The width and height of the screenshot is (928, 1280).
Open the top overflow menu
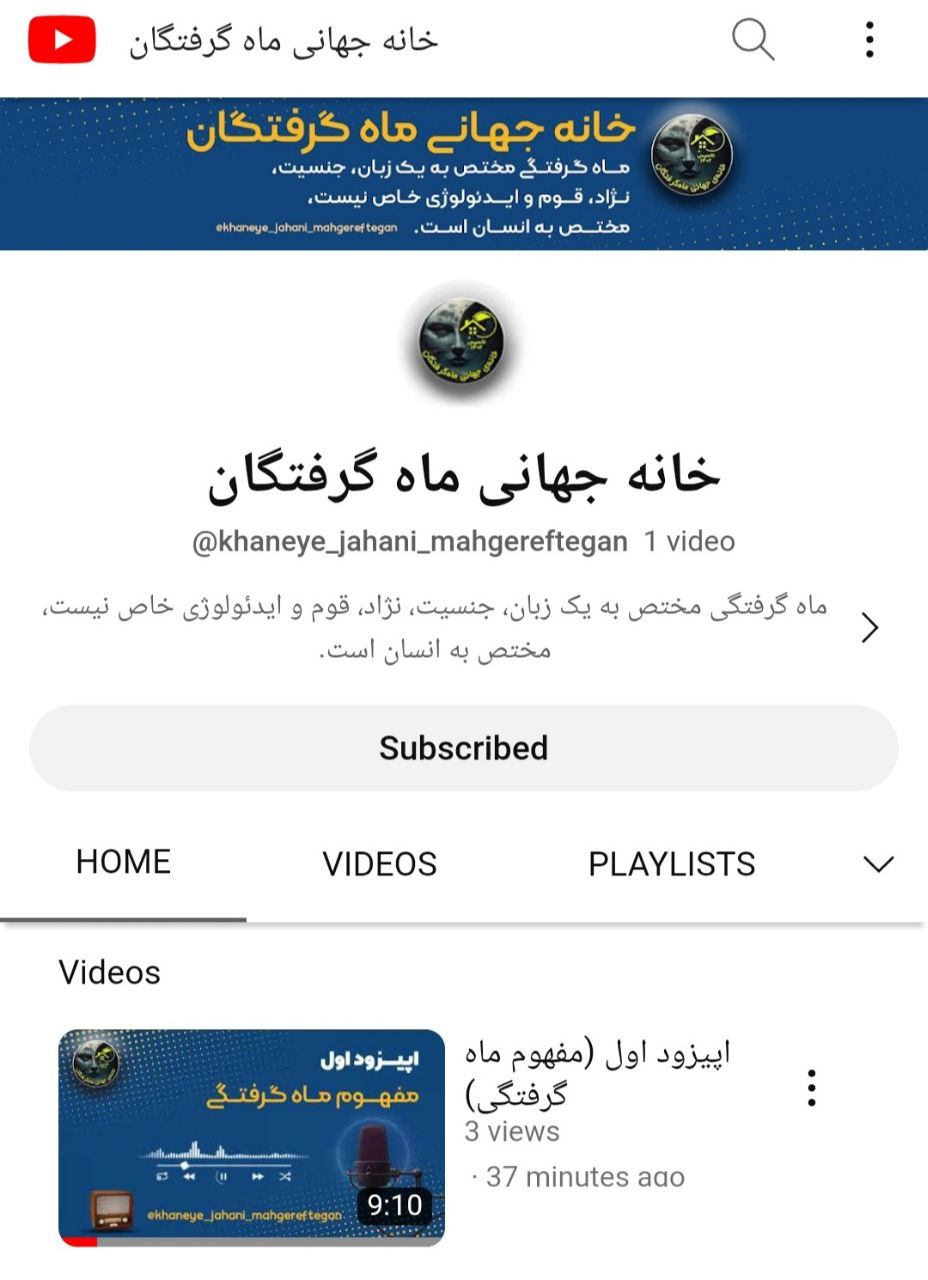click(869, 40)
